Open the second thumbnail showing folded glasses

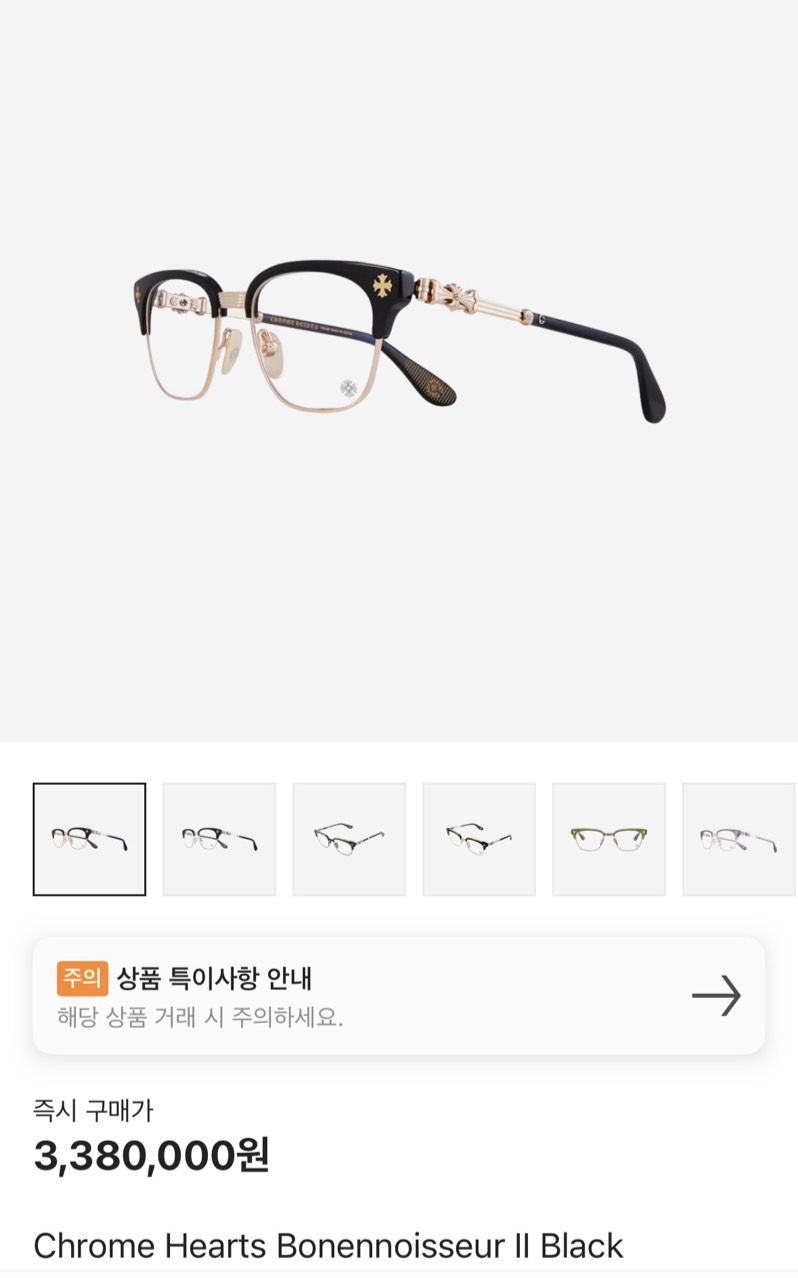click(x=219, y=838)
